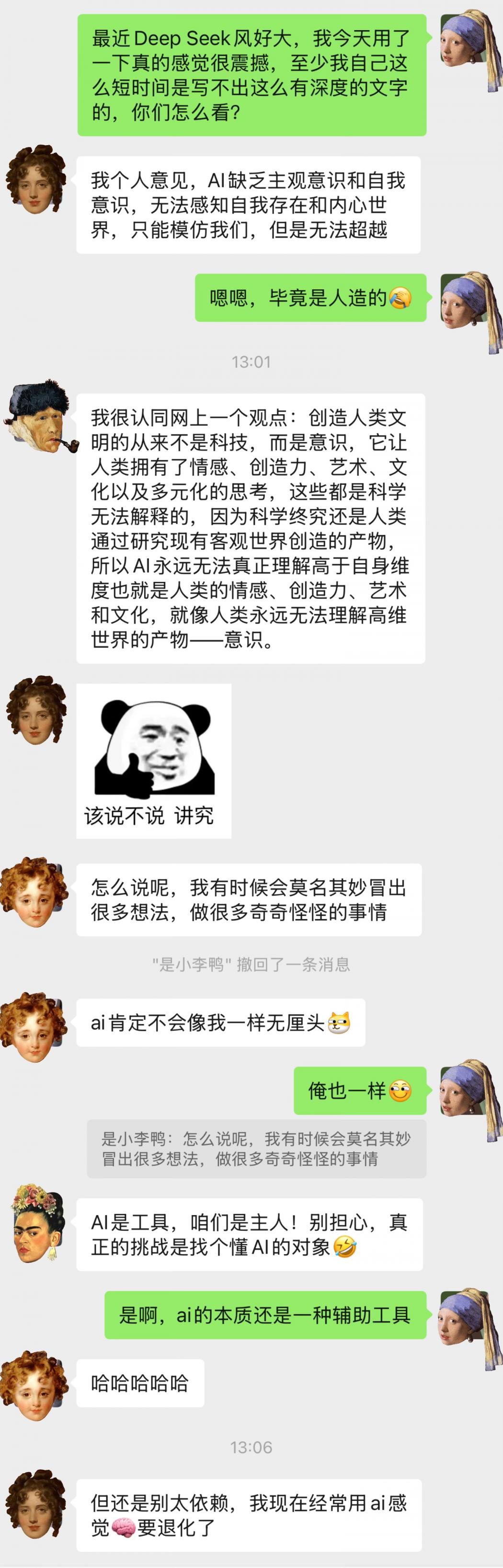Open the panda sticker "该说不说 讲究"
The image size is (503, 1568).
[153, 760]
